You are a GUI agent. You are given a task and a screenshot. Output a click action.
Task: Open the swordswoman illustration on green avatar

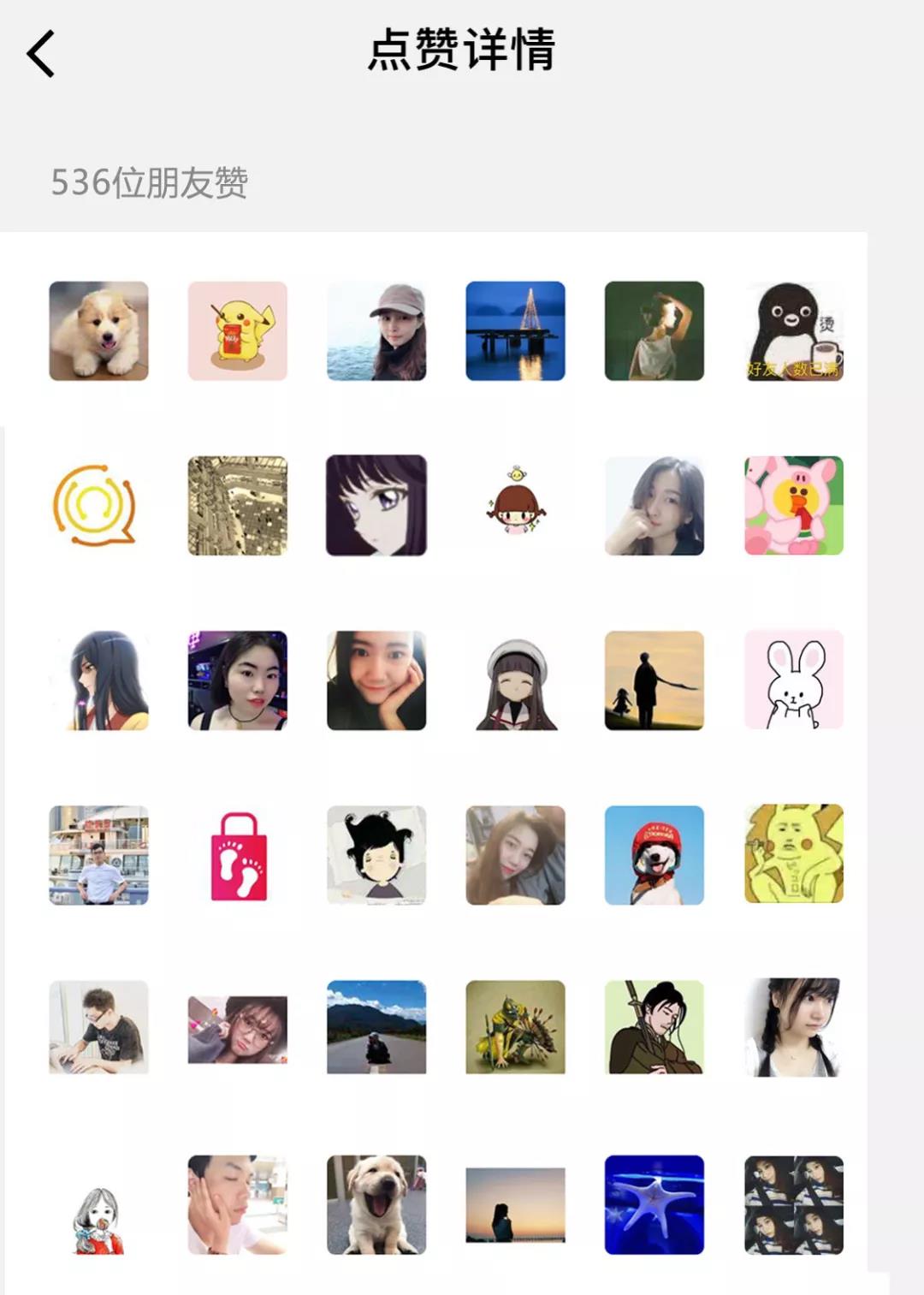[654, 1027]
